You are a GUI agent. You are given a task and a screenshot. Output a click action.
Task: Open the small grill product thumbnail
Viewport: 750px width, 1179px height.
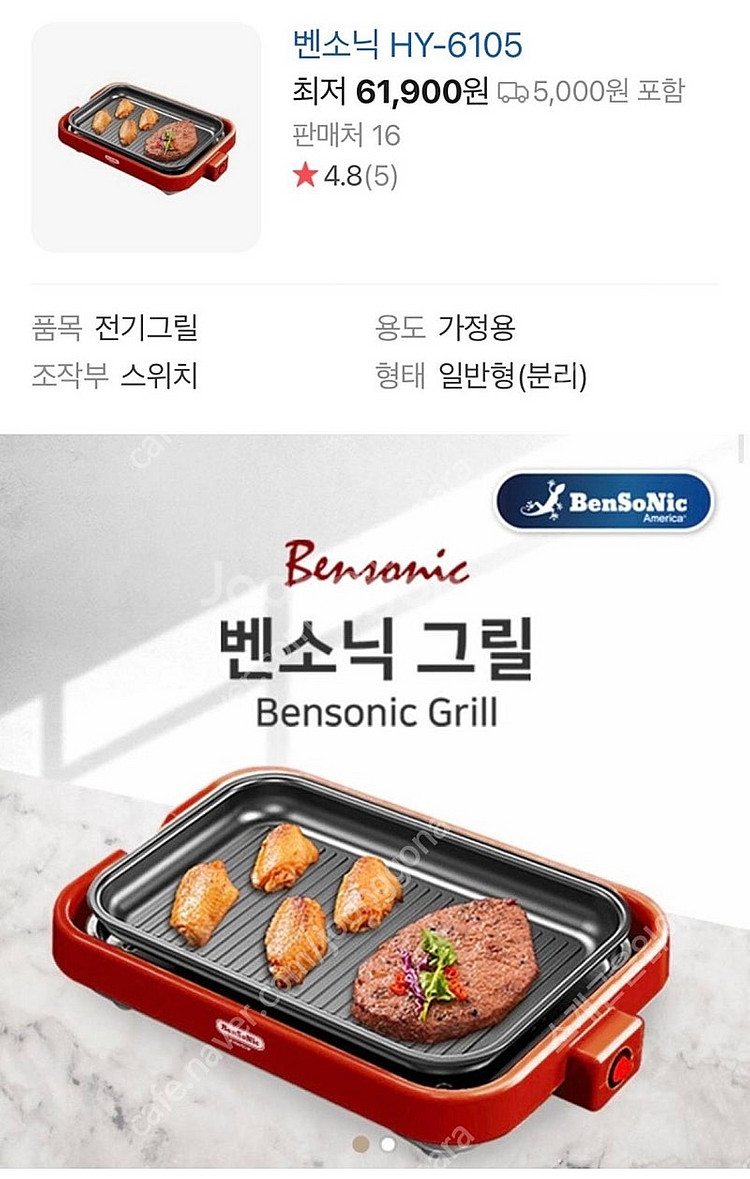pos(146,137)
